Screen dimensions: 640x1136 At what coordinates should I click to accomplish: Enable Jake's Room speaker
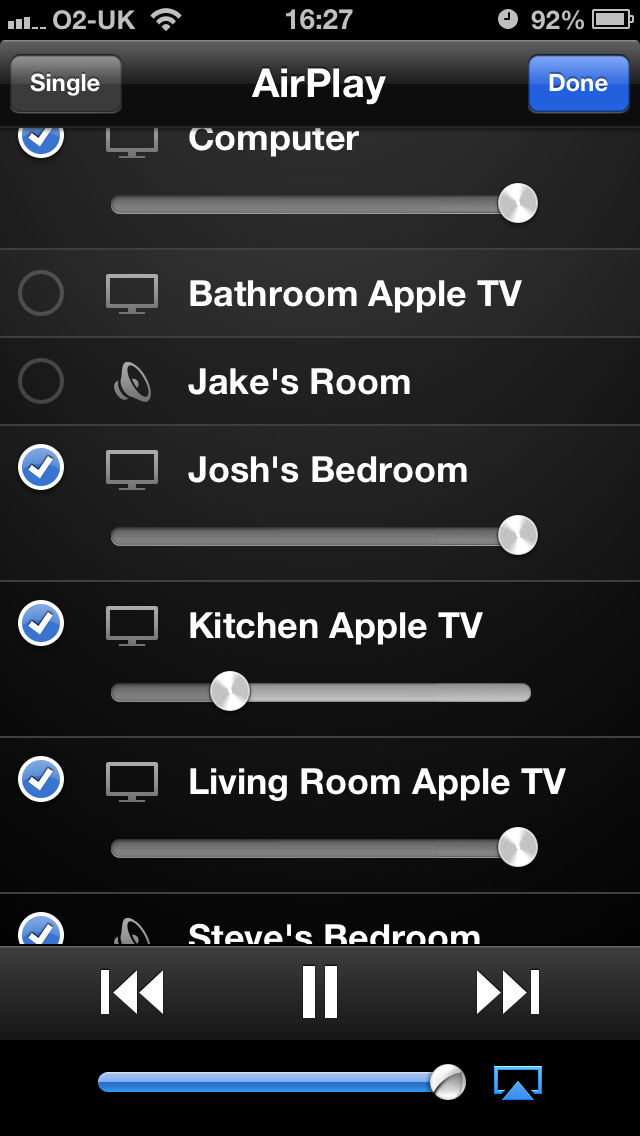[41, 381]
